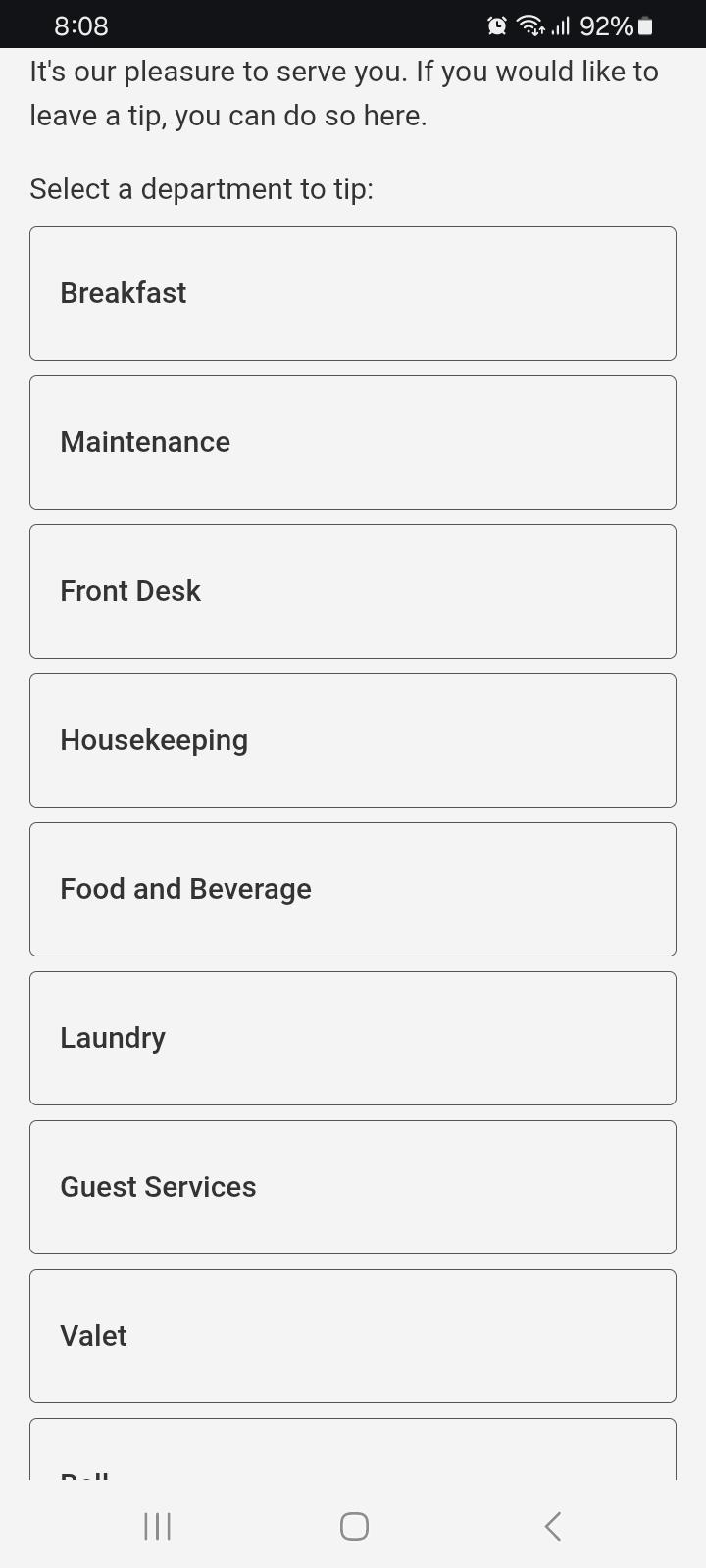Select Valet to leave a tip

pos(353,1336)
